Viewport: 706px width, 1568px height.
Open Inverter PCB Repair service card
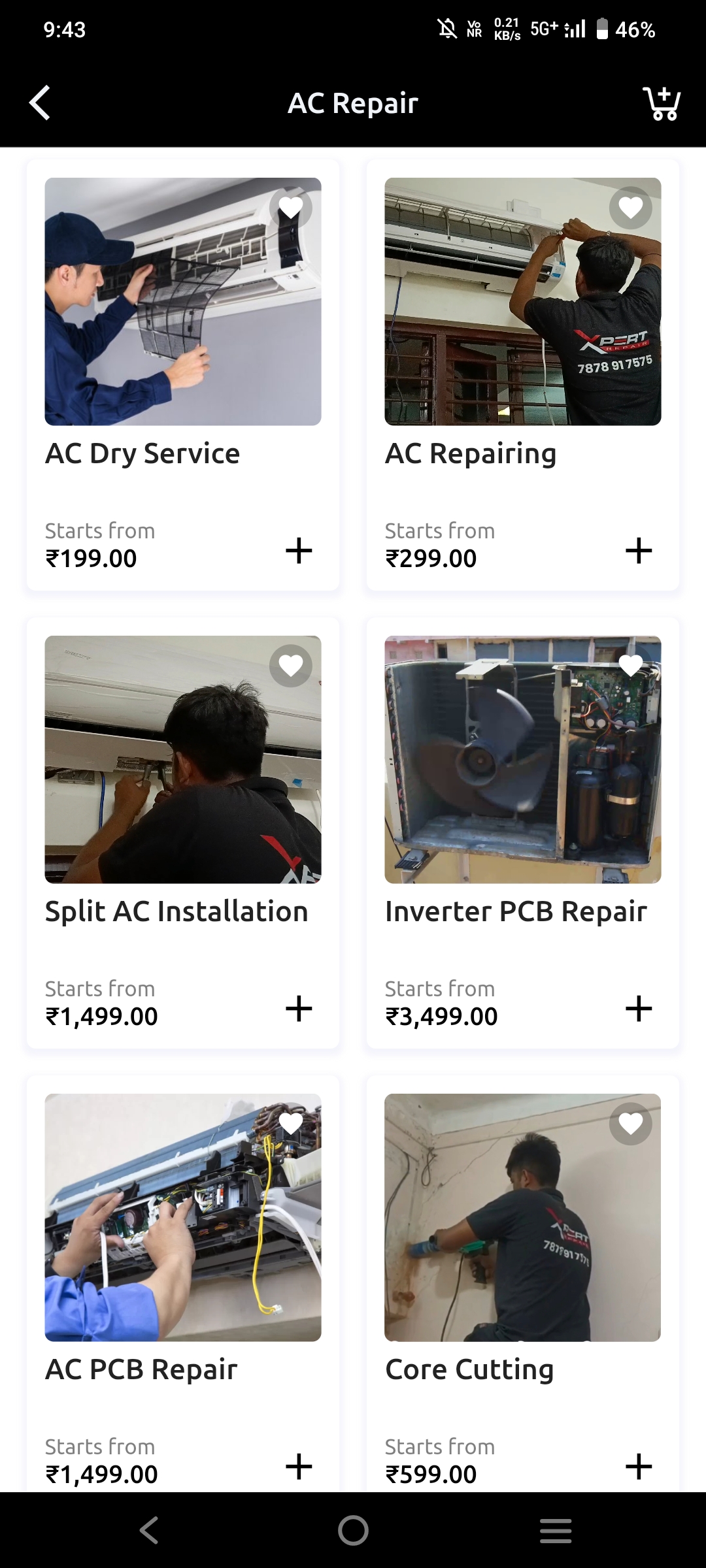click(x=523, y=759)
